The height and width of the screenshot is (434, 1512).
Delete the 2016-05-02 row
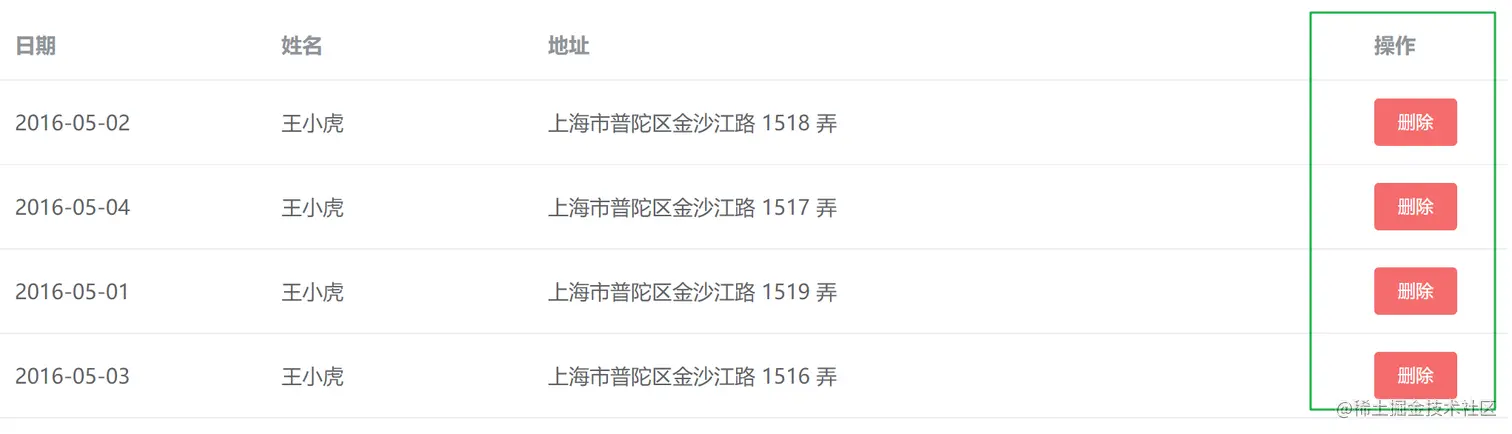[1414, 122]
